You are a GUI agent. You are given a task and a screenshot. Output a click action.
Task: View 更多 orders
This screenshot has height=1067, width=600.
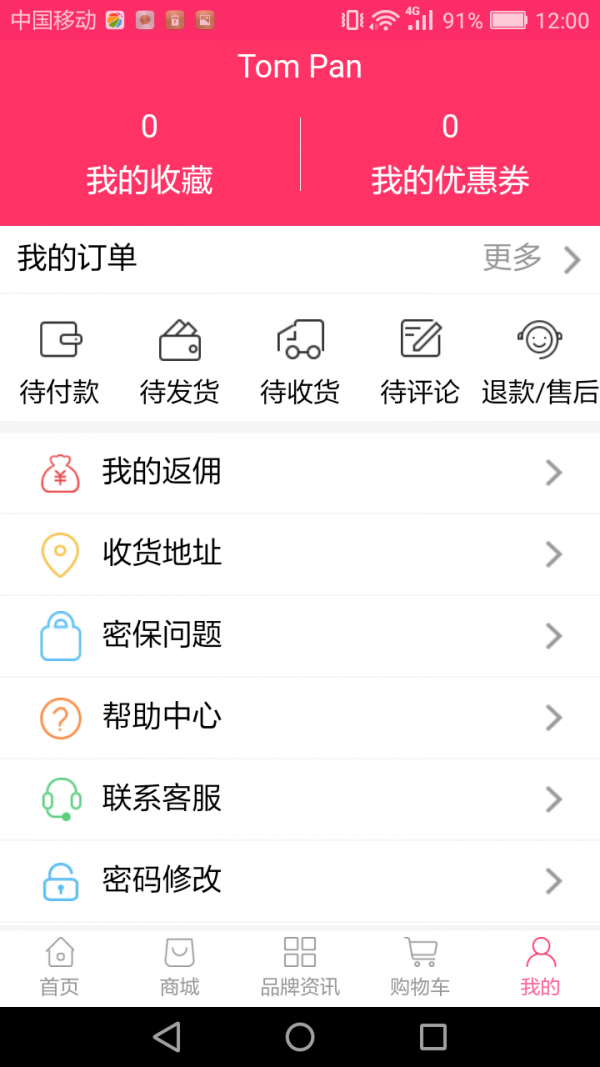point(530,259)
